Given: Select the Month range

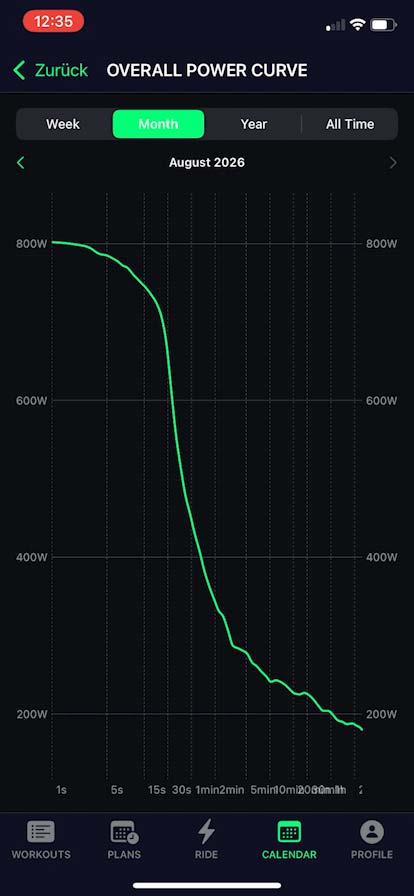Looking at the screenshot, I should click(x=158, y=124).
